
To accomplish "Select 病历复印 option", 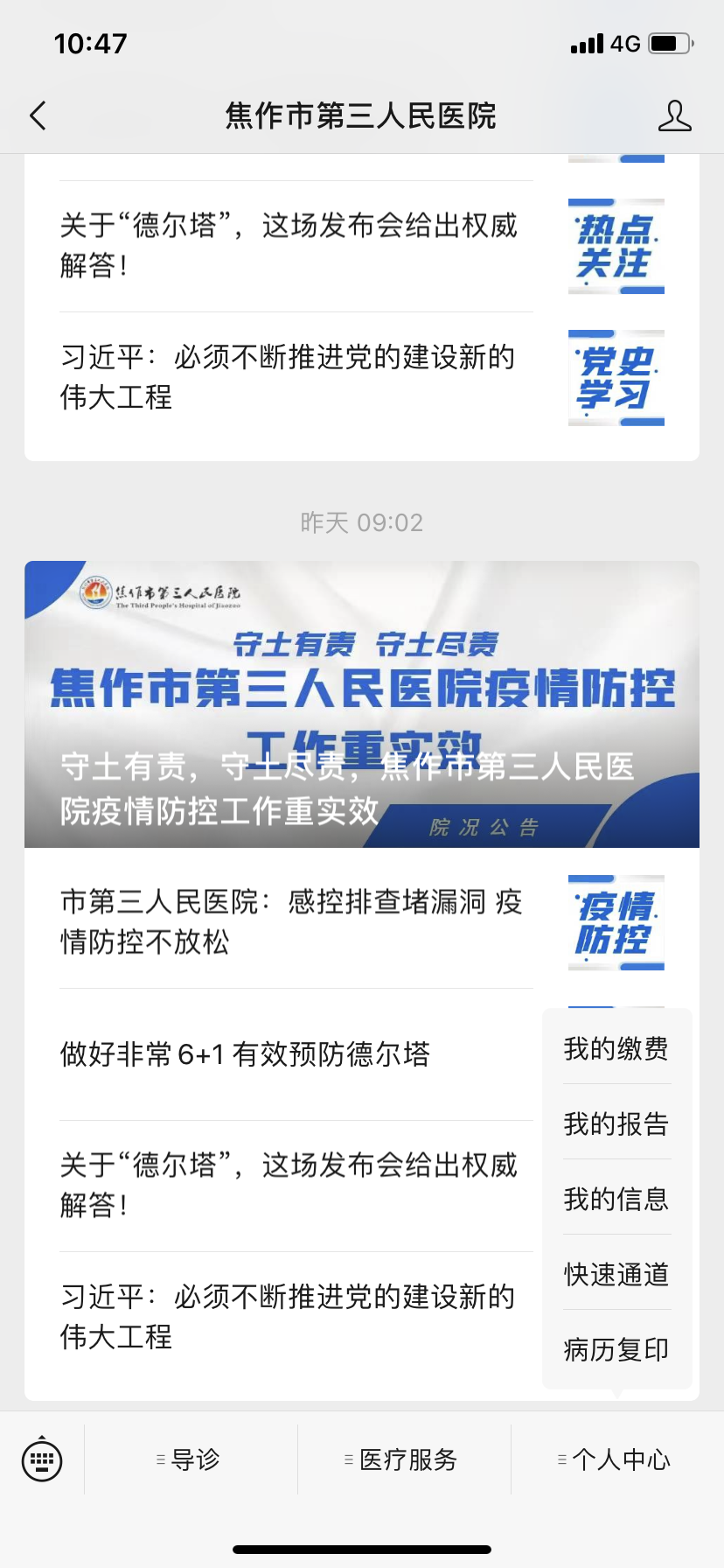I will tap(616, 1349).
